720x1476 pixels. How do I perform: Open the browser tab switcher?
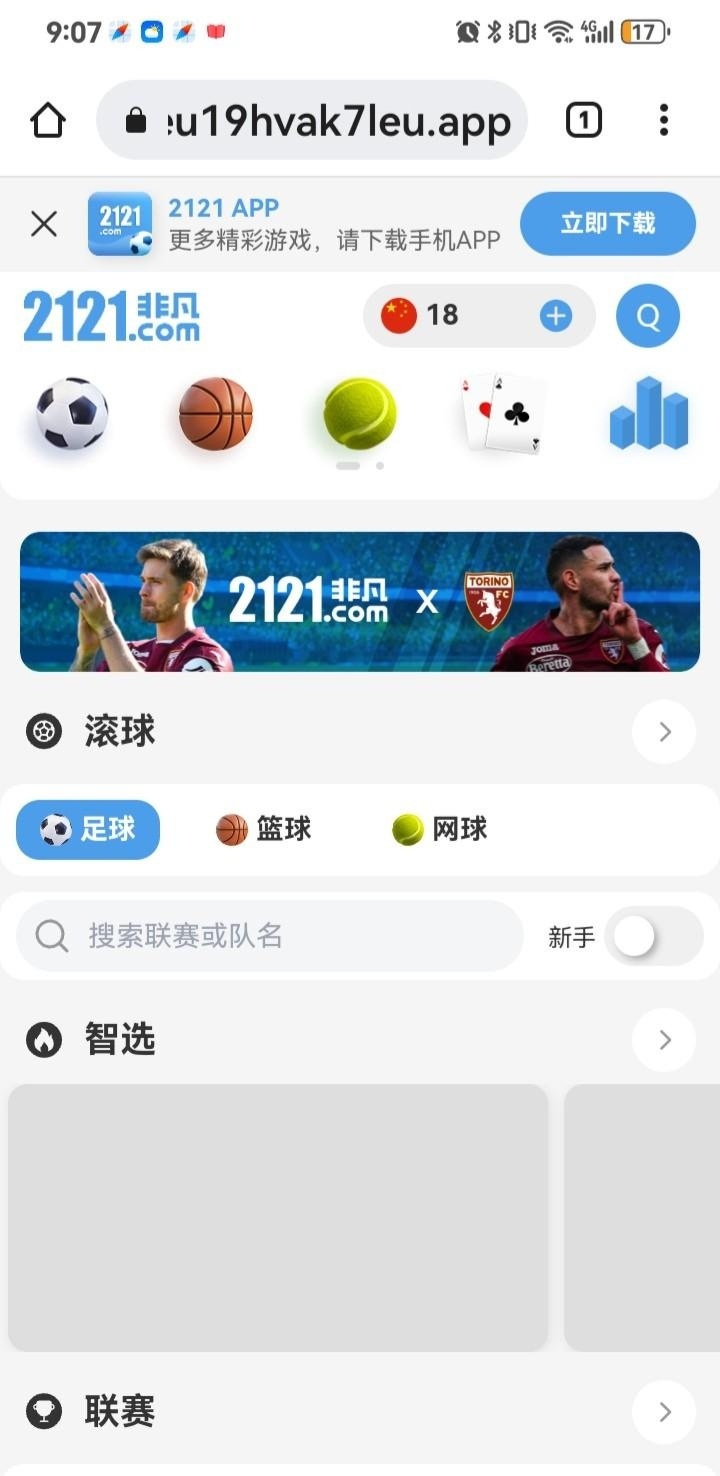pyautogui.click(x=584, y=121)
